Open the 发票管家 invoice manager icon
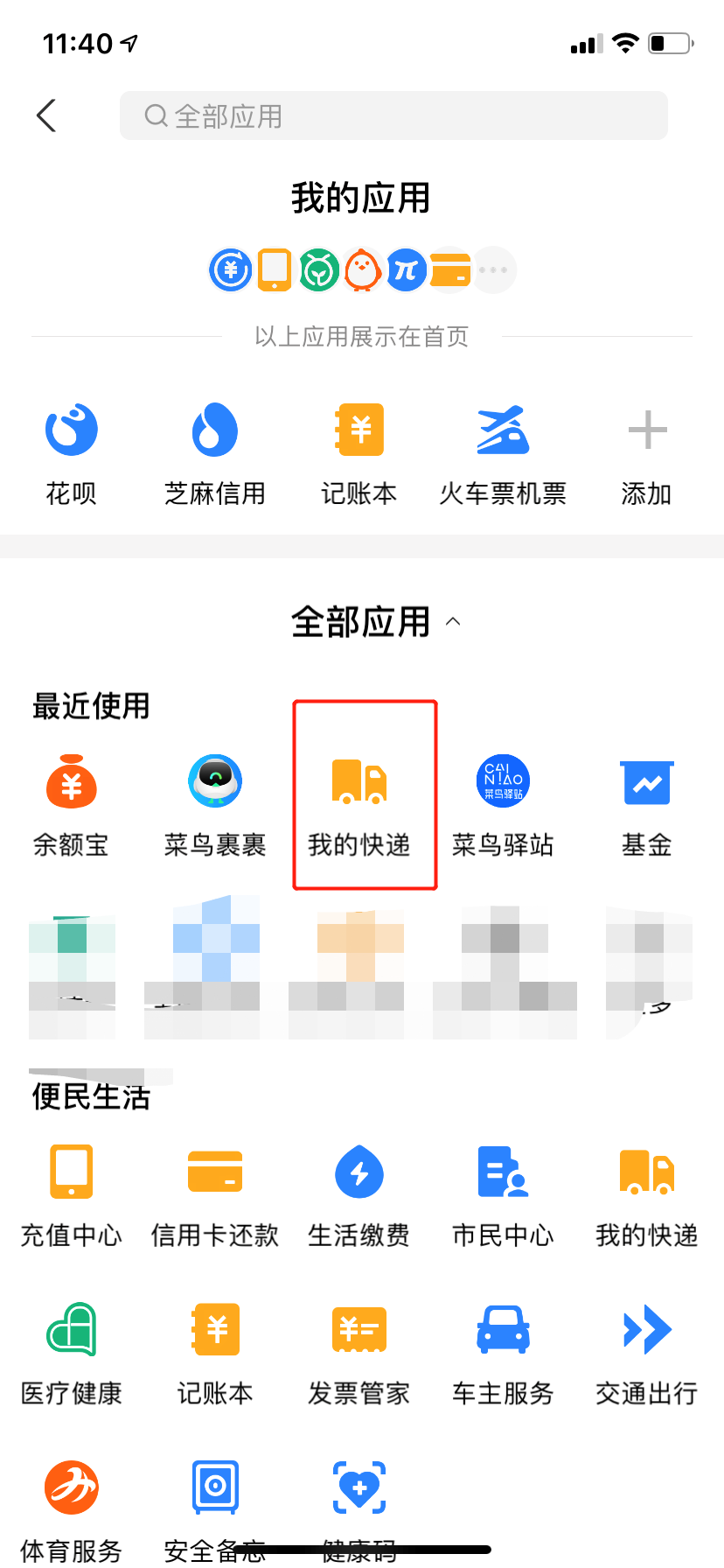The height and width of the screenshot is (1568, 724). (x=359, y=1329)
